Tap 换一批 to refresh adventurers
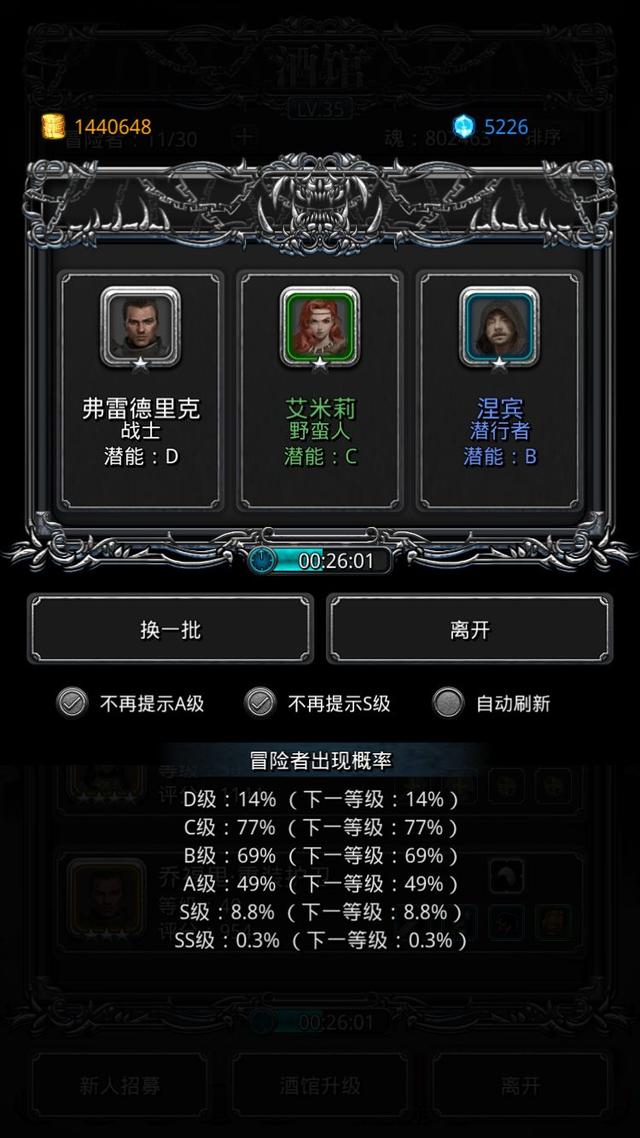This screenshot has height=1138, width=640. point(170,630)
